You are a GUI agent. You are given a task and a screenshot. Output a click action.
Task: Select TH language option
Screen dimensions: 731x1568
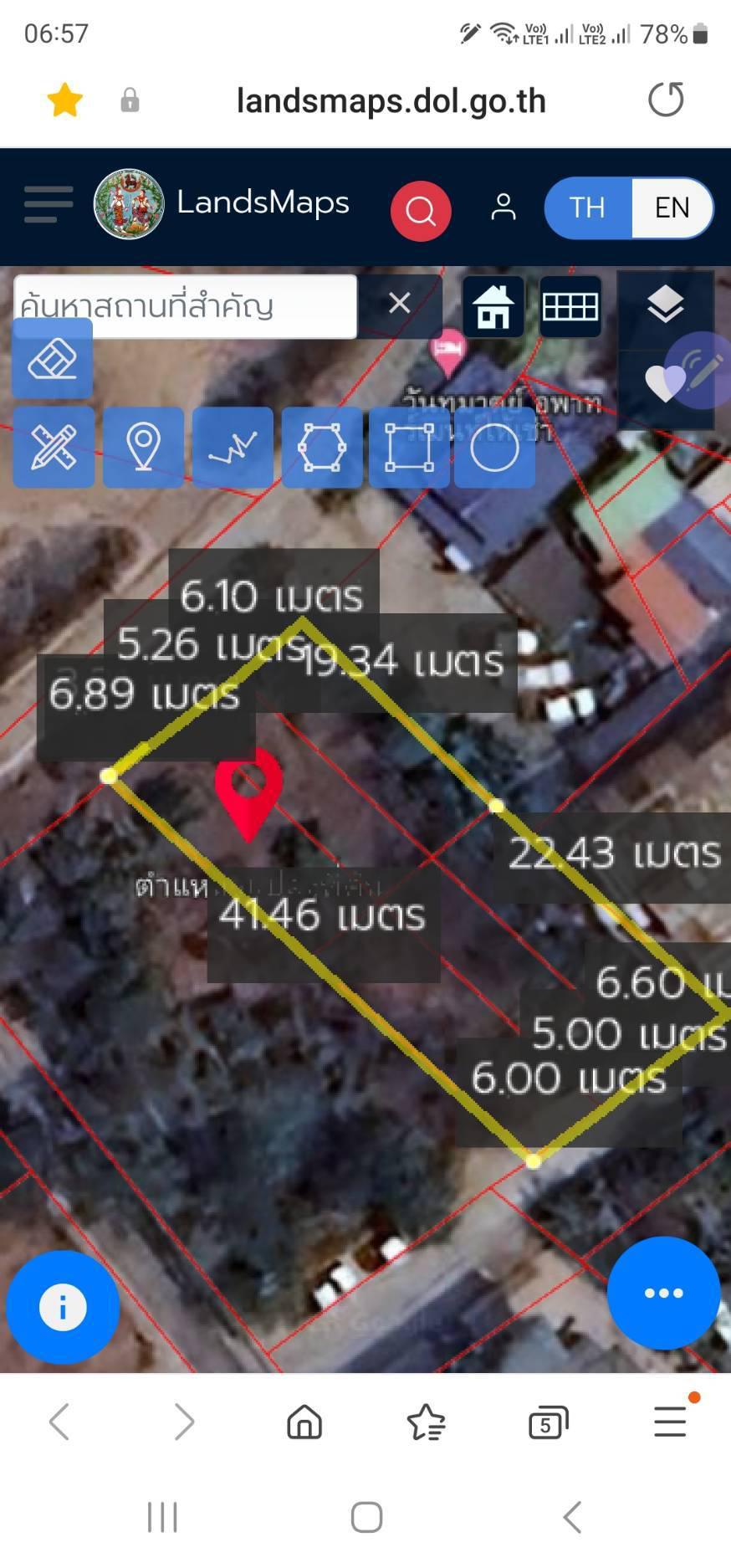588,208
